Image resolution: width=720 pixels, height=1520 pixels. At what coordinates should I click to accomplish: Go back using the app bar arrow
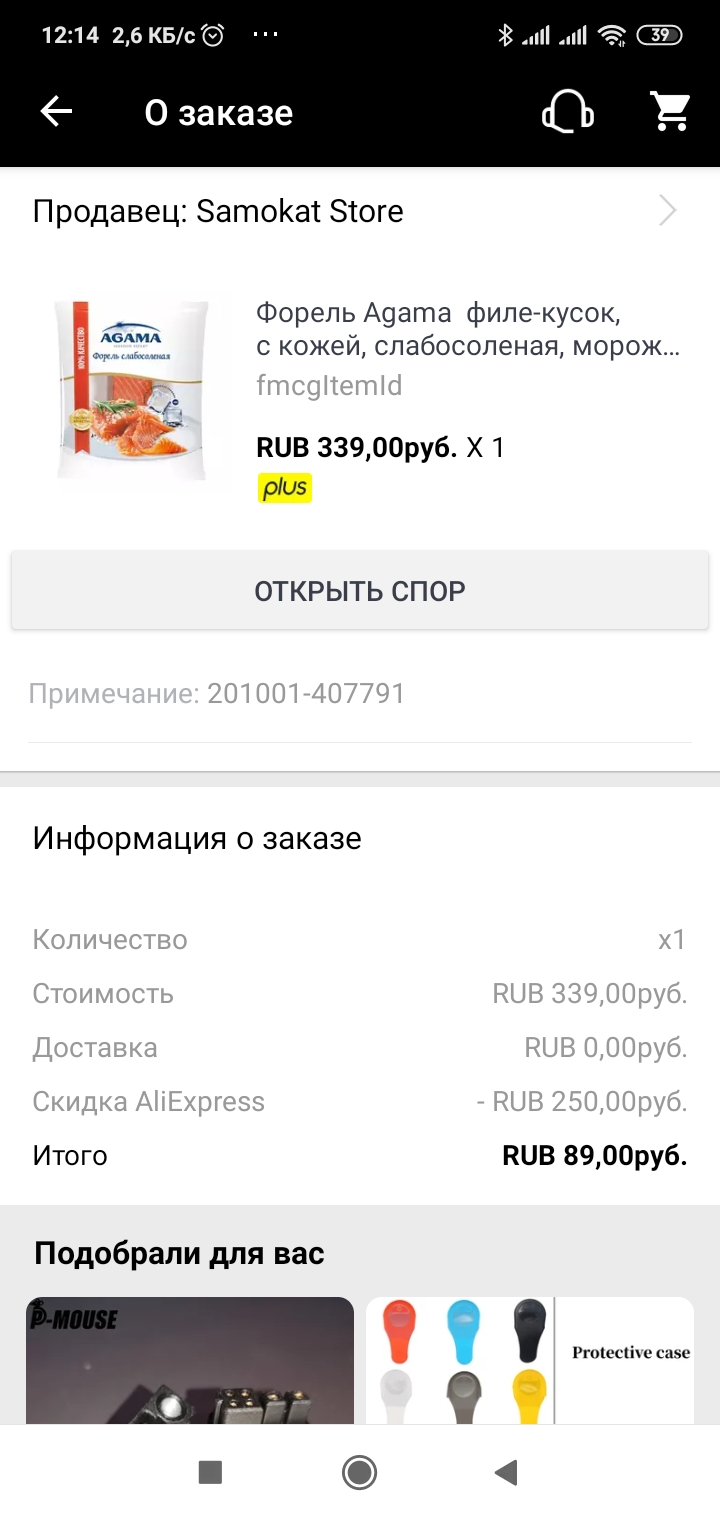[x=56, y=112]
